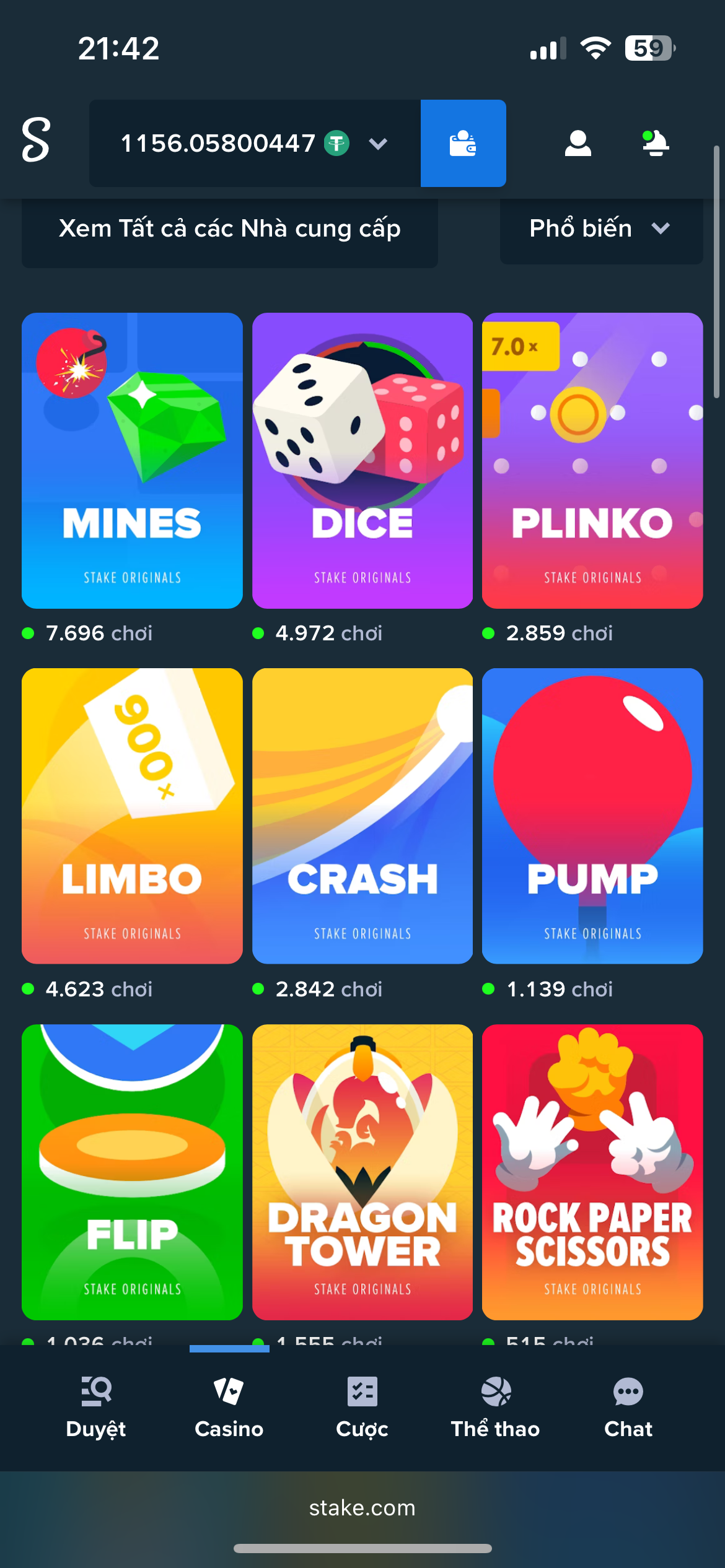
Task: Play the Limbo game
Action: (132, 816)
